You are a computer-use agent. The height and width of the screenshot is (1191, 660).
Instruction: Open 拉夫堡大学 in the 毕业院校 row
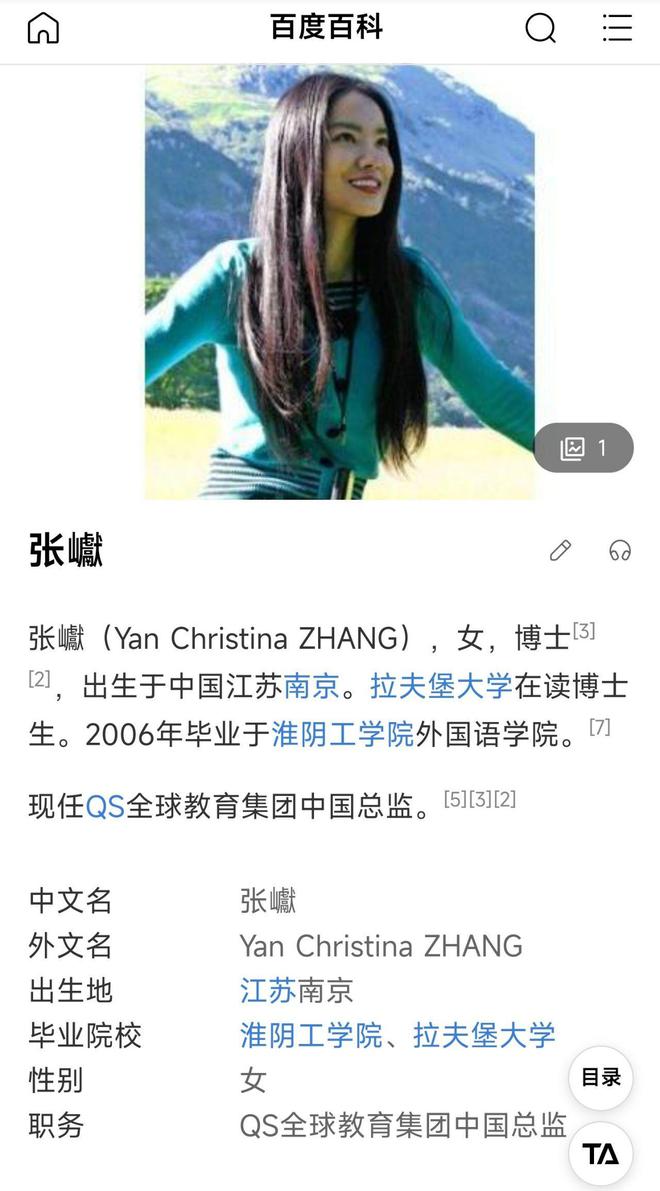tap(484, 1035)
